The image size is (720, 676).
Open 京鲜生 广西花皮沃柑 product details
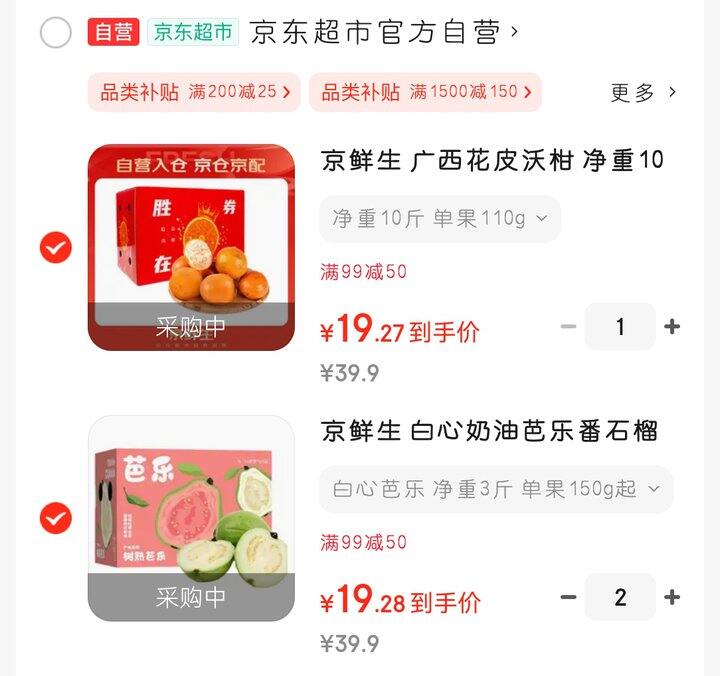(491, 161)
